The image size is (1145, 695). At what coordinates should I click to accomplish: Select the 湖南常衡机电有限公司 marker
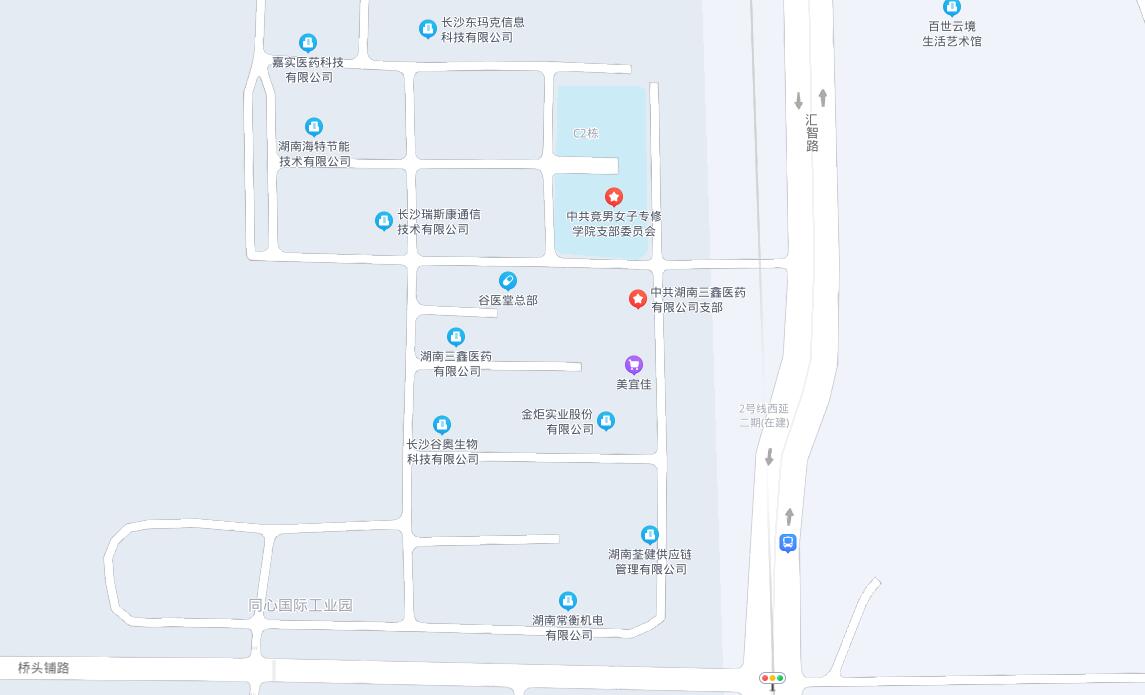coord(568,600)
